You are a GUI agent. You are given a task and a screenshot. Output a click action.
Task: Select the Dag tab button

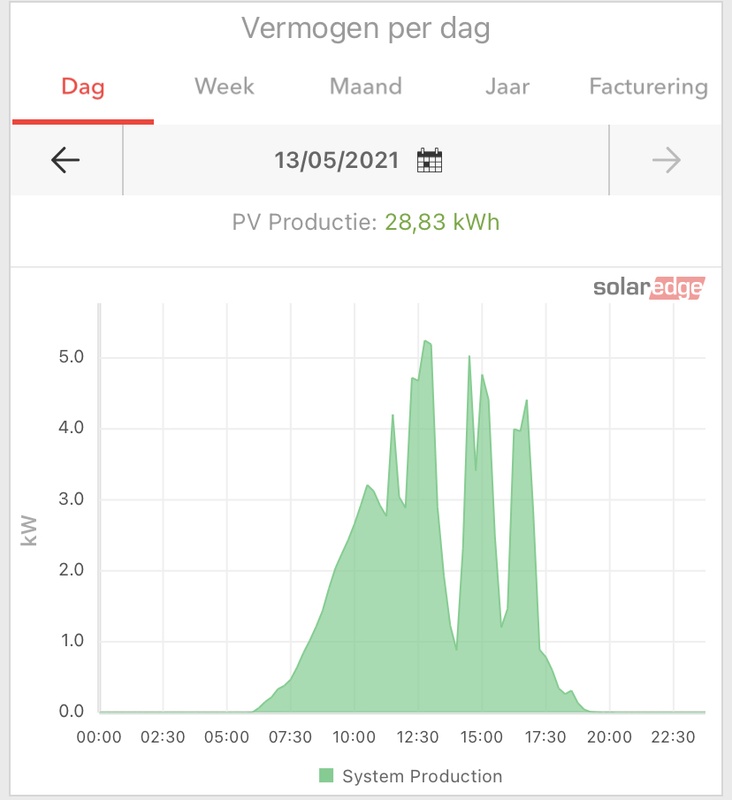(84, 87)
